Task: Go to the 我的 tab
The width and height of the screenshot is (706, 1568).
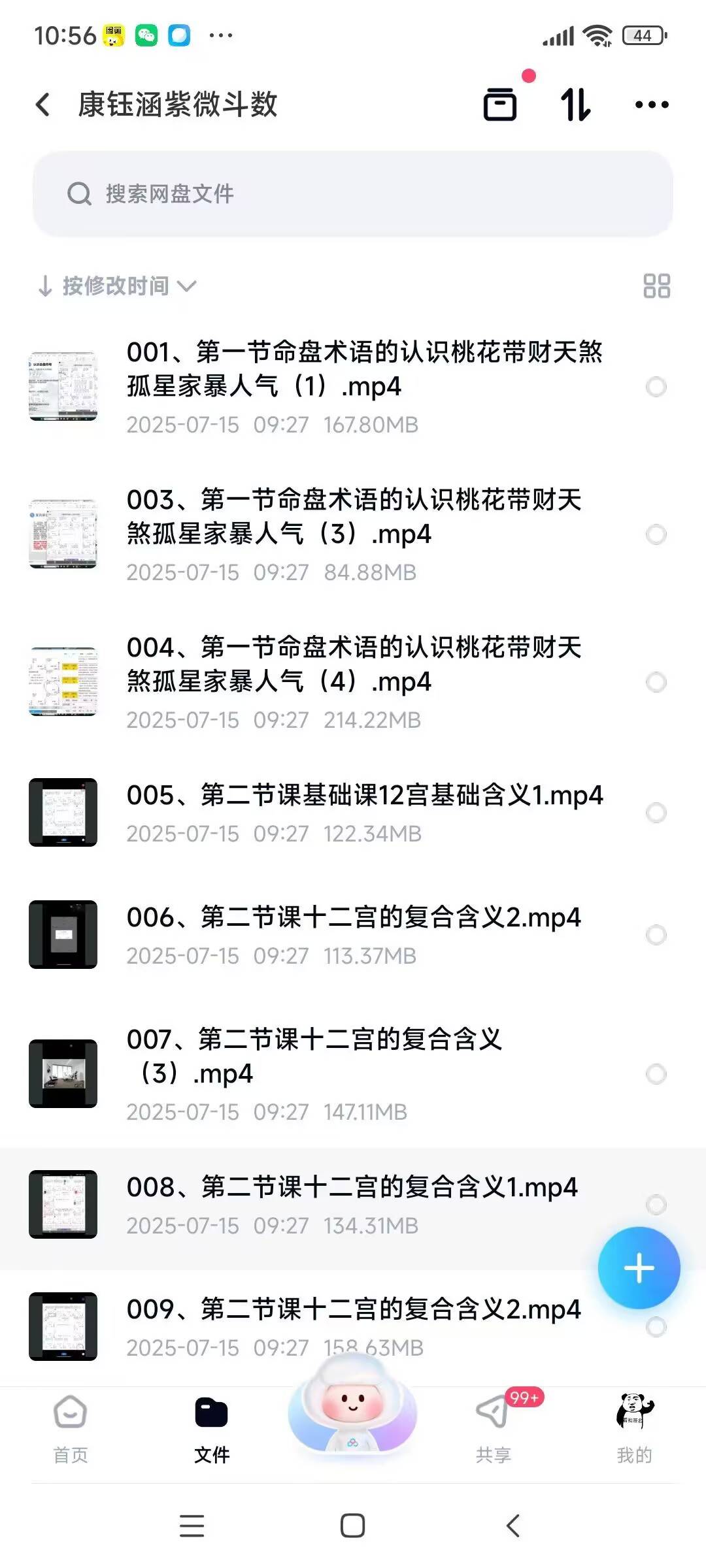Action: (634, 1428)
